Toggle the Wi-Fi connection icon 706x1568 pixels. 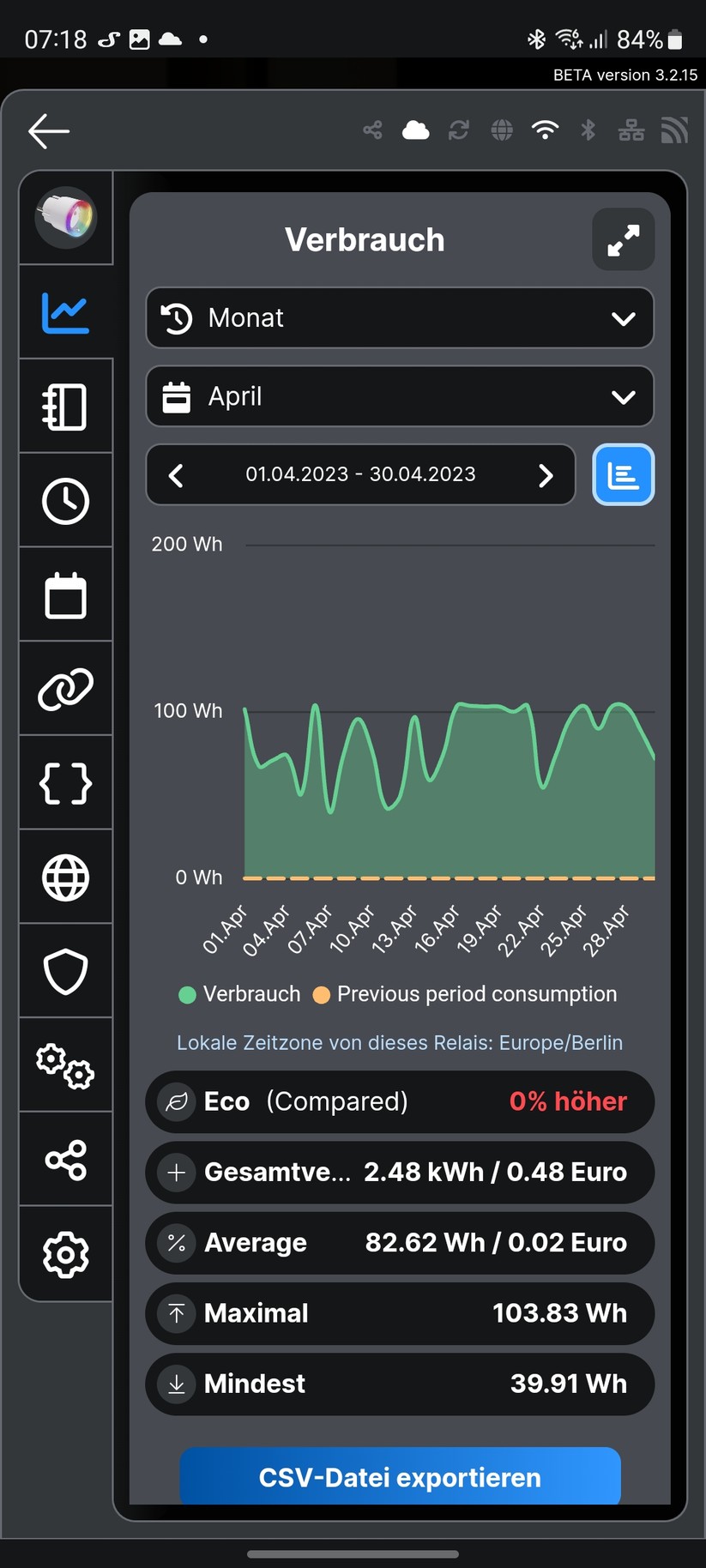coord(546,130)
